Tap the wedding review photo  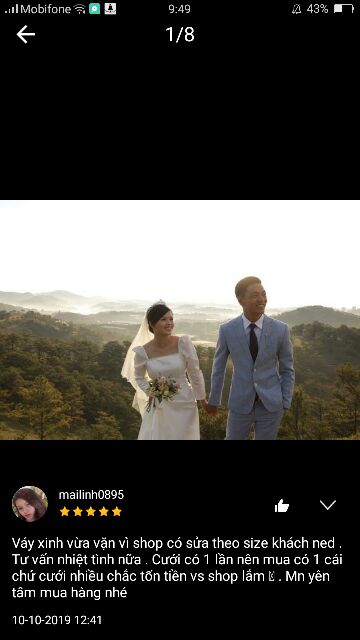tap(180, 320)
